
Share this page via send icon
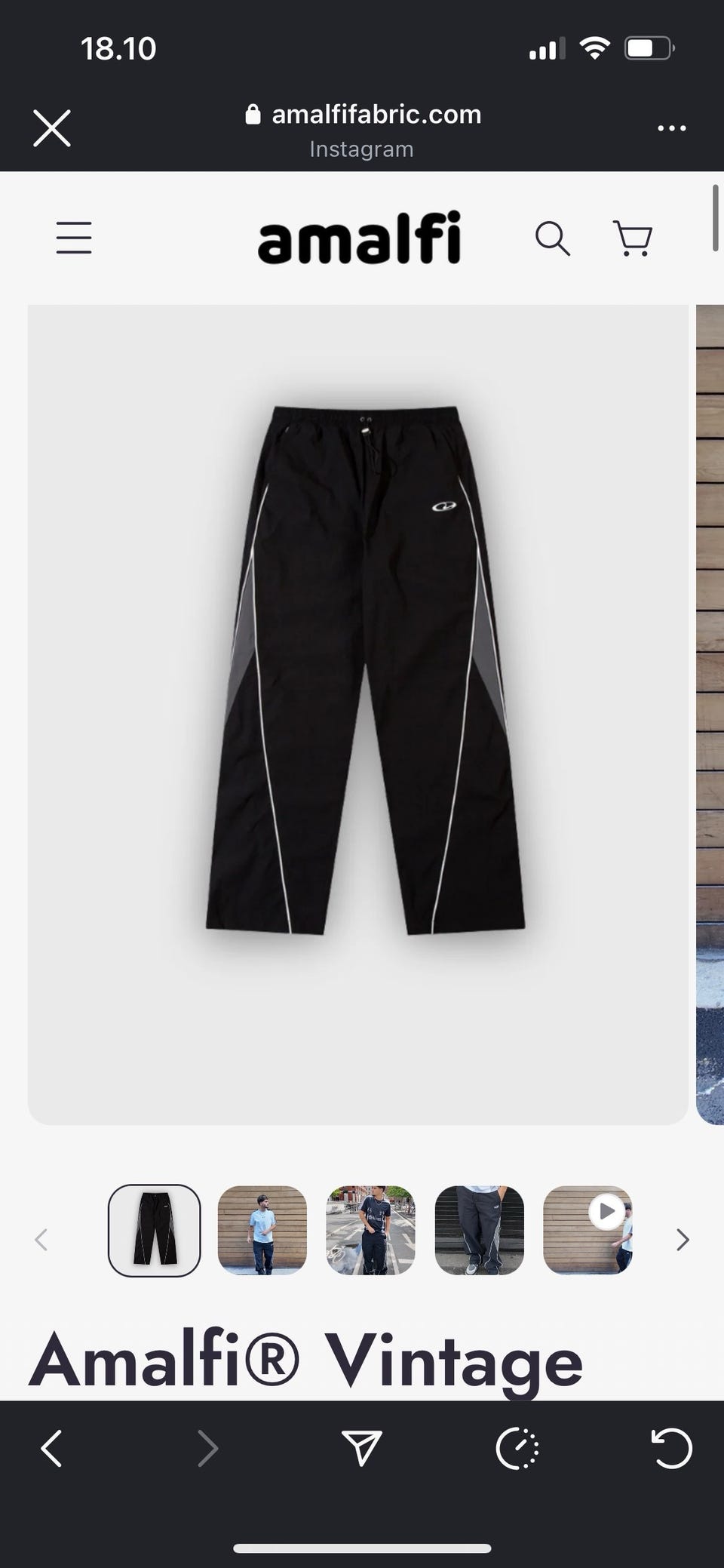point(361,1448)
